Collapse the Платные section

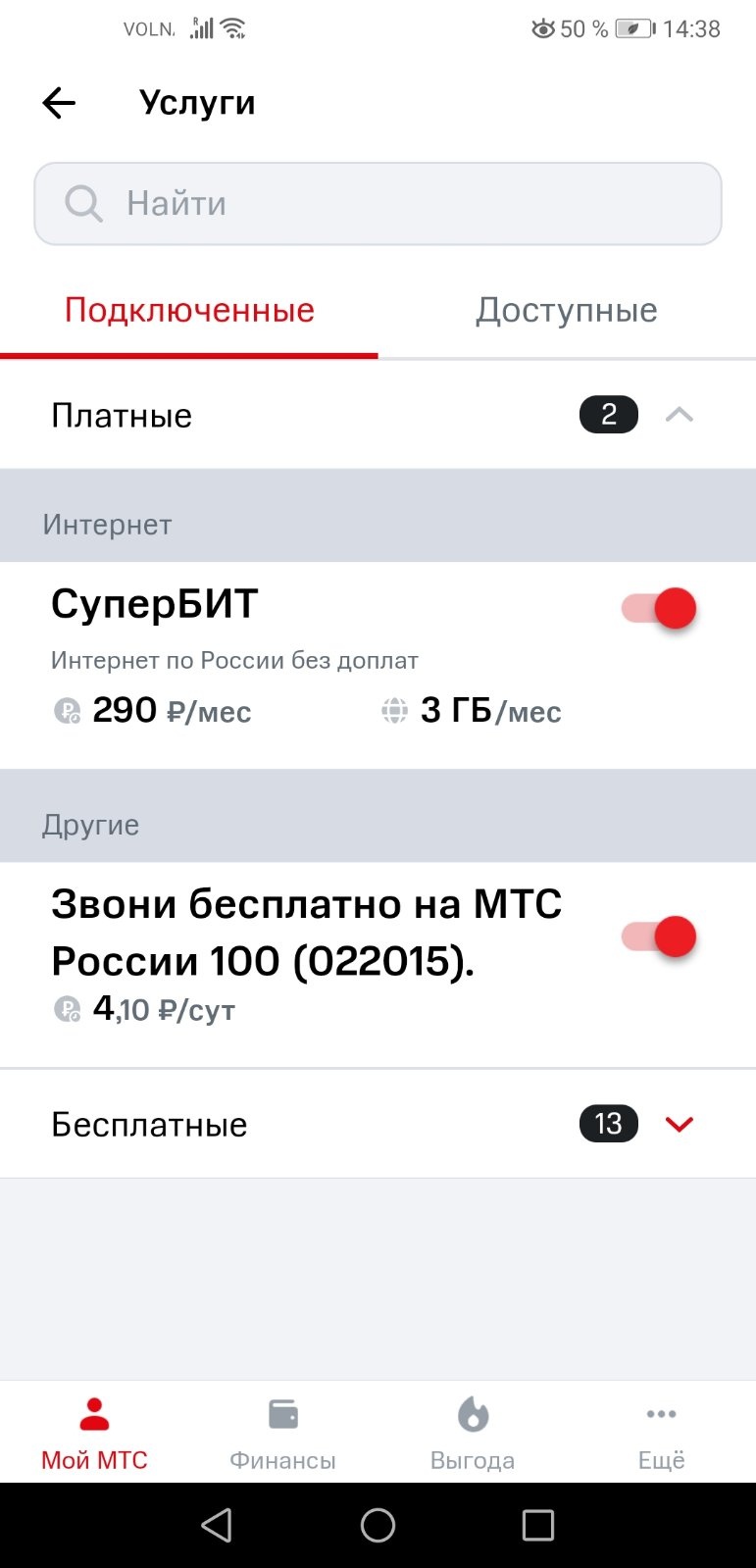[x=679, y=415]
